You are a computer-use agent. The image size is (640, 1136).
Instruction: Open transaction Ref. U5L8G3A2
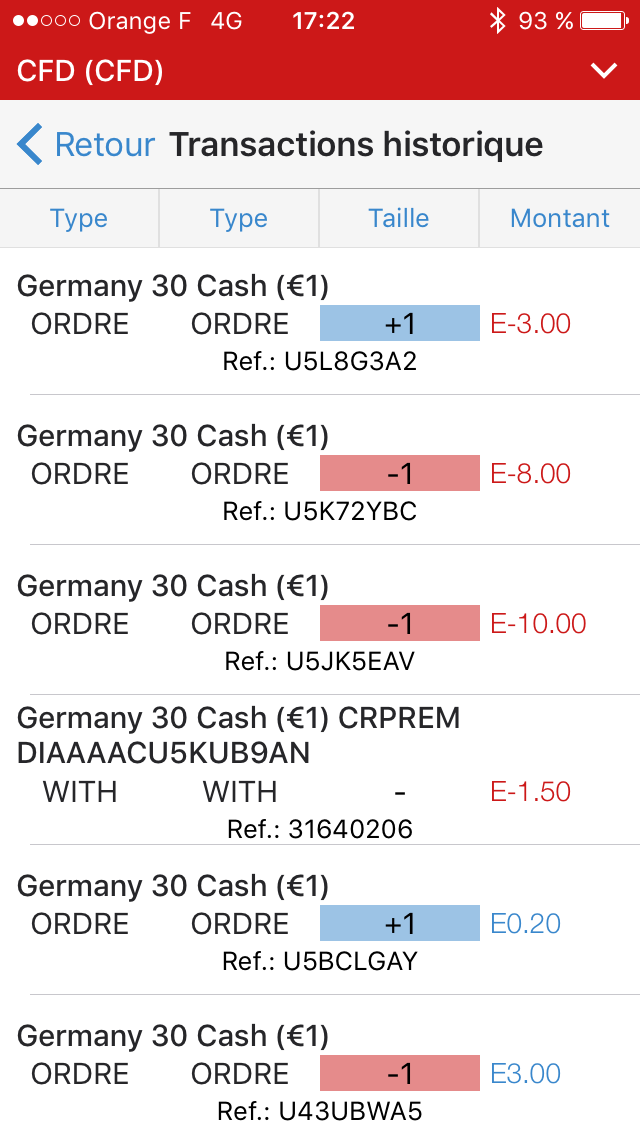tap(320, 323)
